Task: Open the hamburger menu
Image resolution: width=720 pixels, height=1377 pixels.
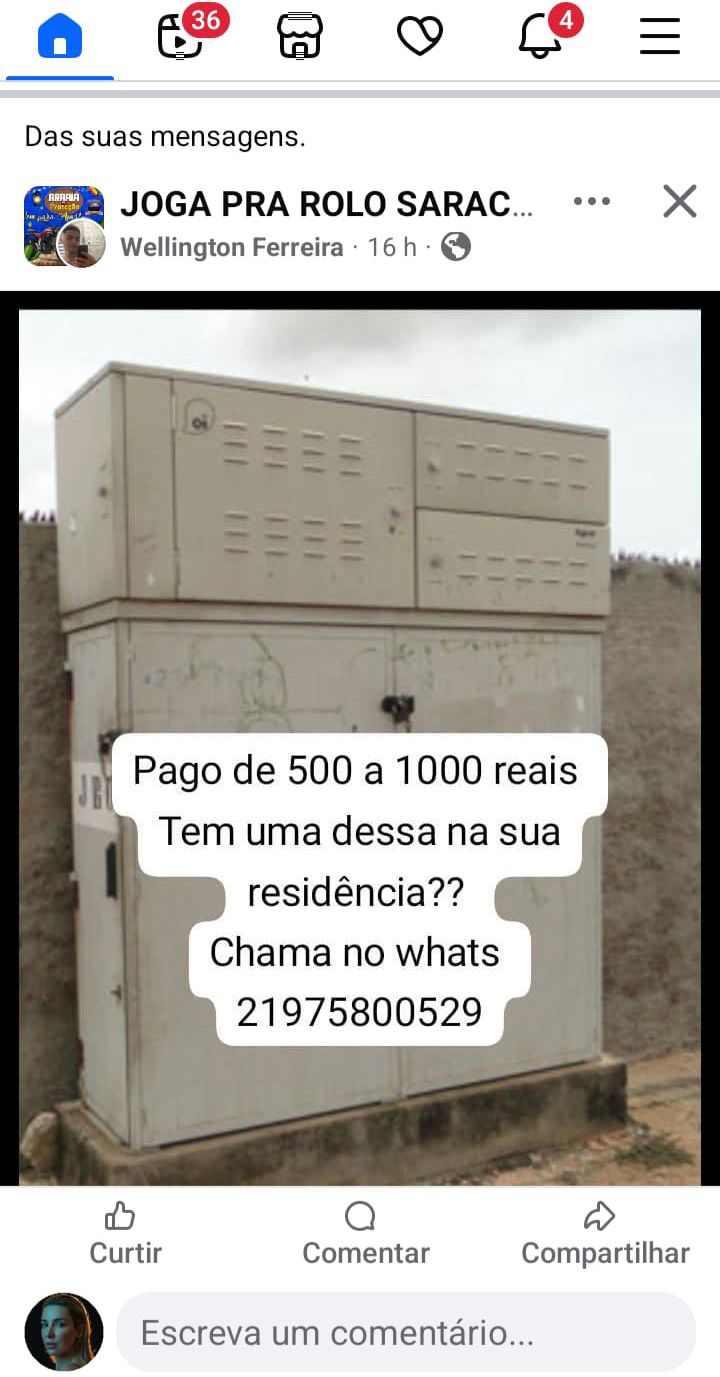Action: (x=660, y=39)
